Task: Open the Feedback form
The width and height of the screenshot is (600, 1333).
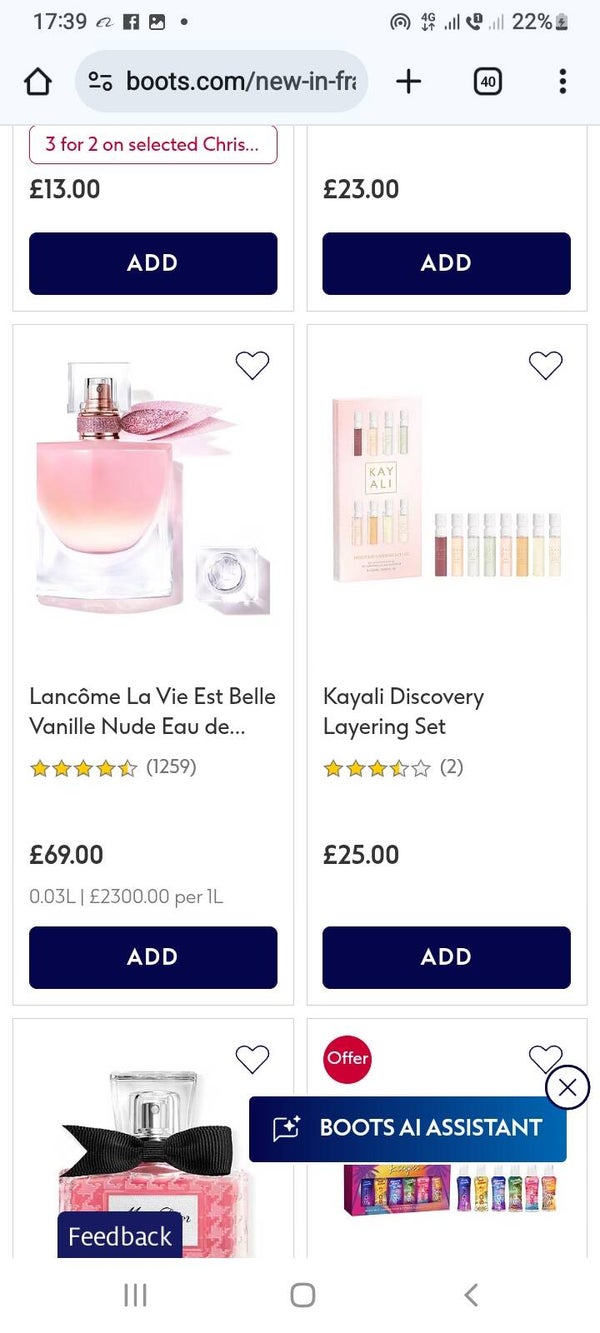Action: [120, 1236]
